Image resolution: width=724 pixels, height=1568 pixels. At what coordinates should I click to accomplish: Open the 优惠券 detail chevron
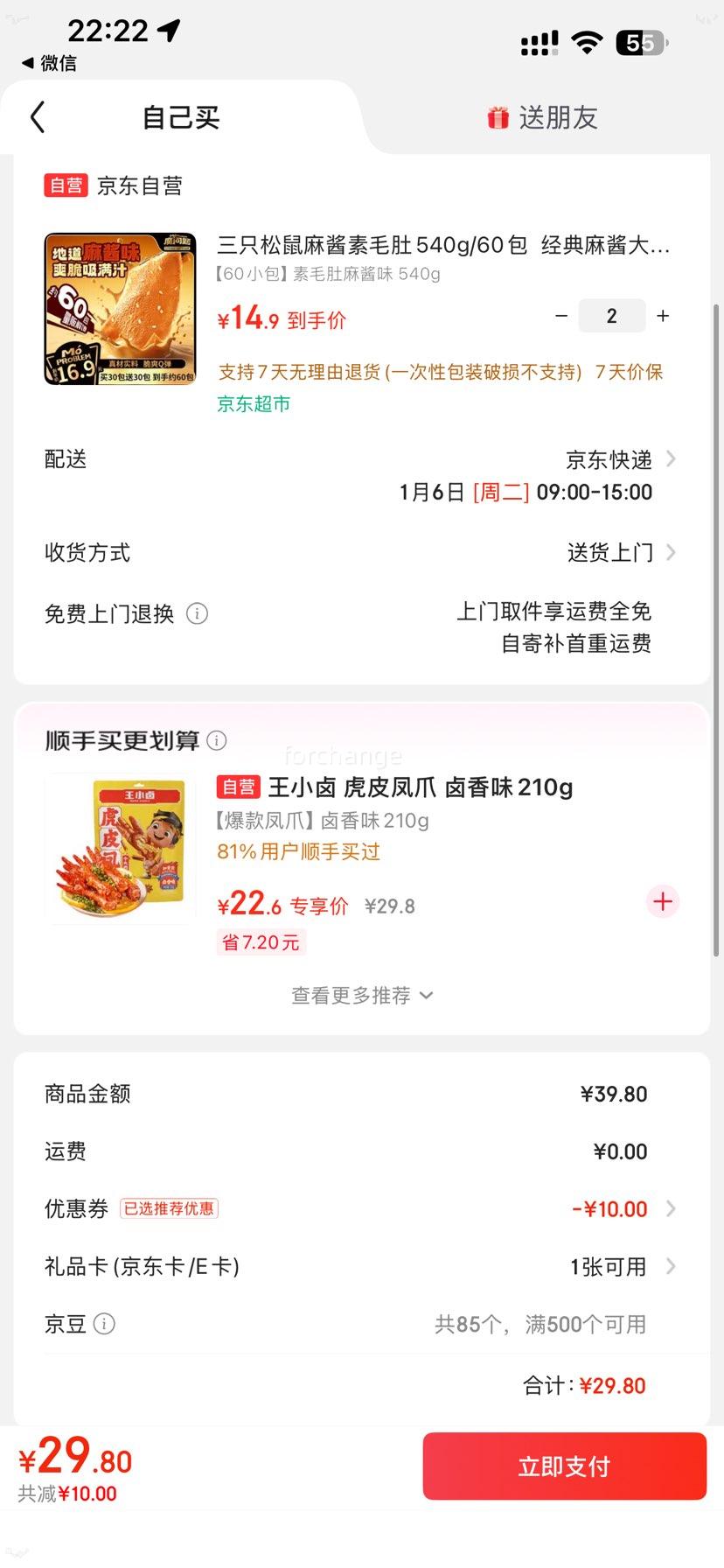click(x=670, y=1208)
